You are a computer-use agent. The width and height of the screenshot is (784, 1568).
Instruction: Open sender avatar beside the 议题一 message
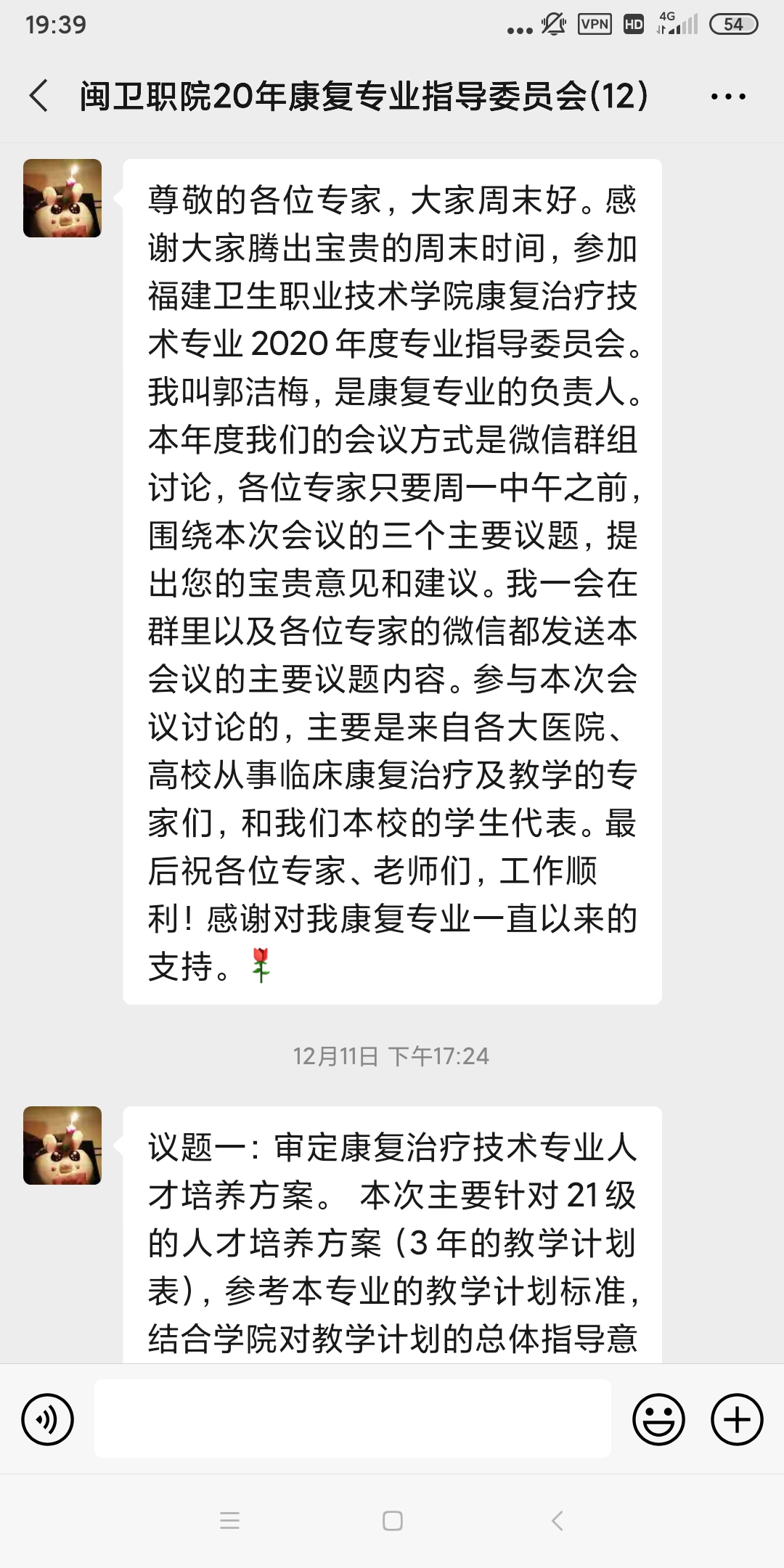point(62,1146)
